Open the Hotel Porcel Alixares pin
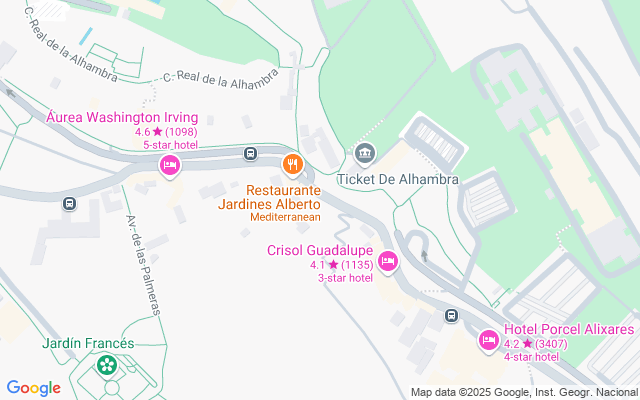 [489, 340]
